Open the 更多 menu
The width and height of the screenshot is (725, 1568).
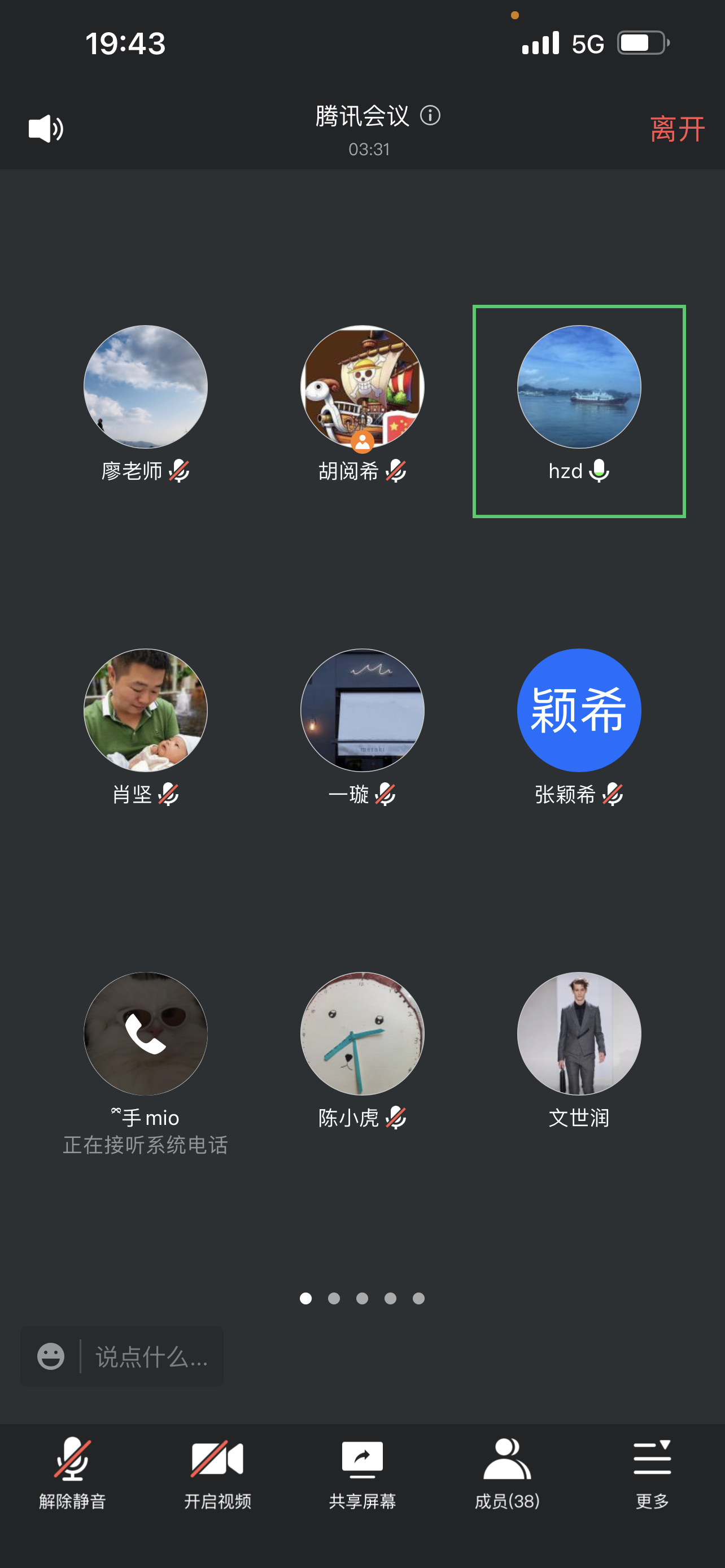652,1473
